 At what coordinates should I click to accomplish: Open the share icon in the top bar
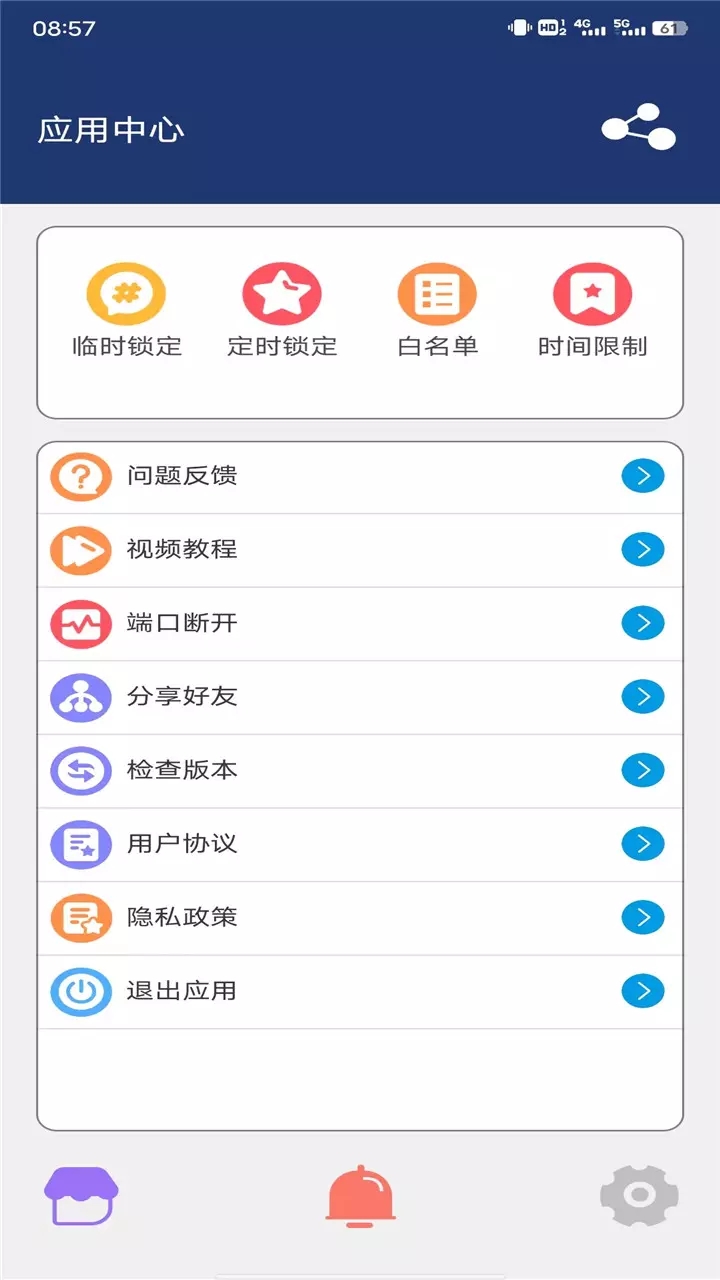(x=638, y=128)
